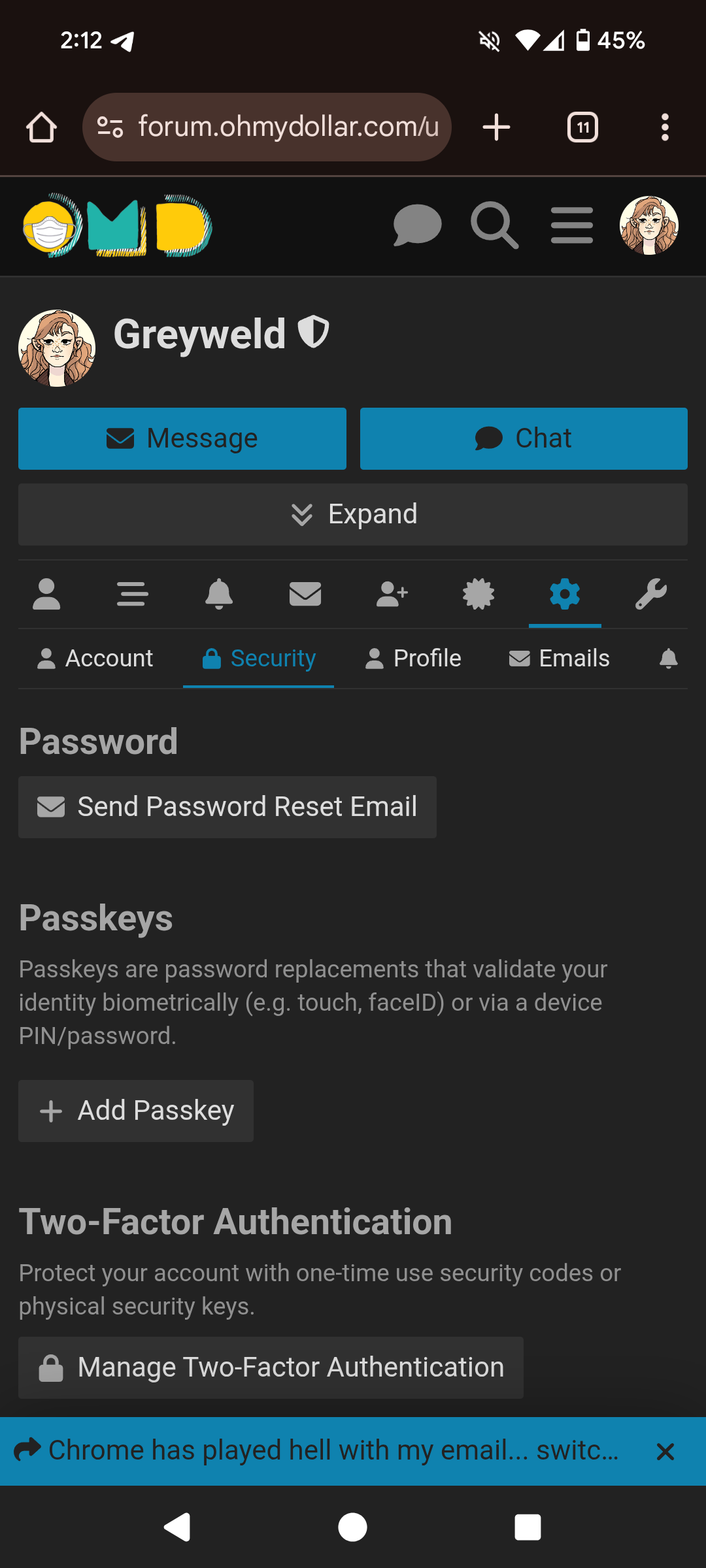This screenshot has width=706, height=1568.
Task: Open forum search
Action: tap(494, 225)
